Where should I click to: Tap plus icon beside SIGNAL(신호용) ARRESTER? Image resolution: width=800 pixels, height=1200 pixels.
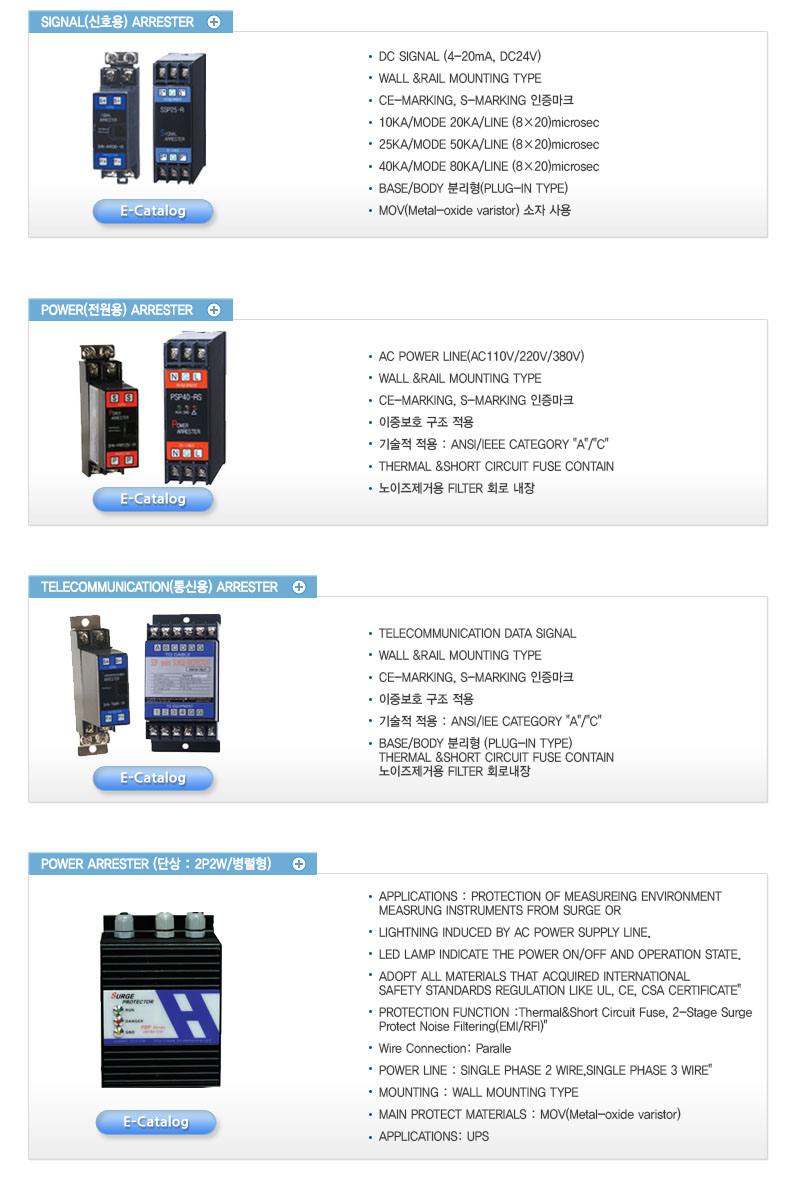coord(214,22)
